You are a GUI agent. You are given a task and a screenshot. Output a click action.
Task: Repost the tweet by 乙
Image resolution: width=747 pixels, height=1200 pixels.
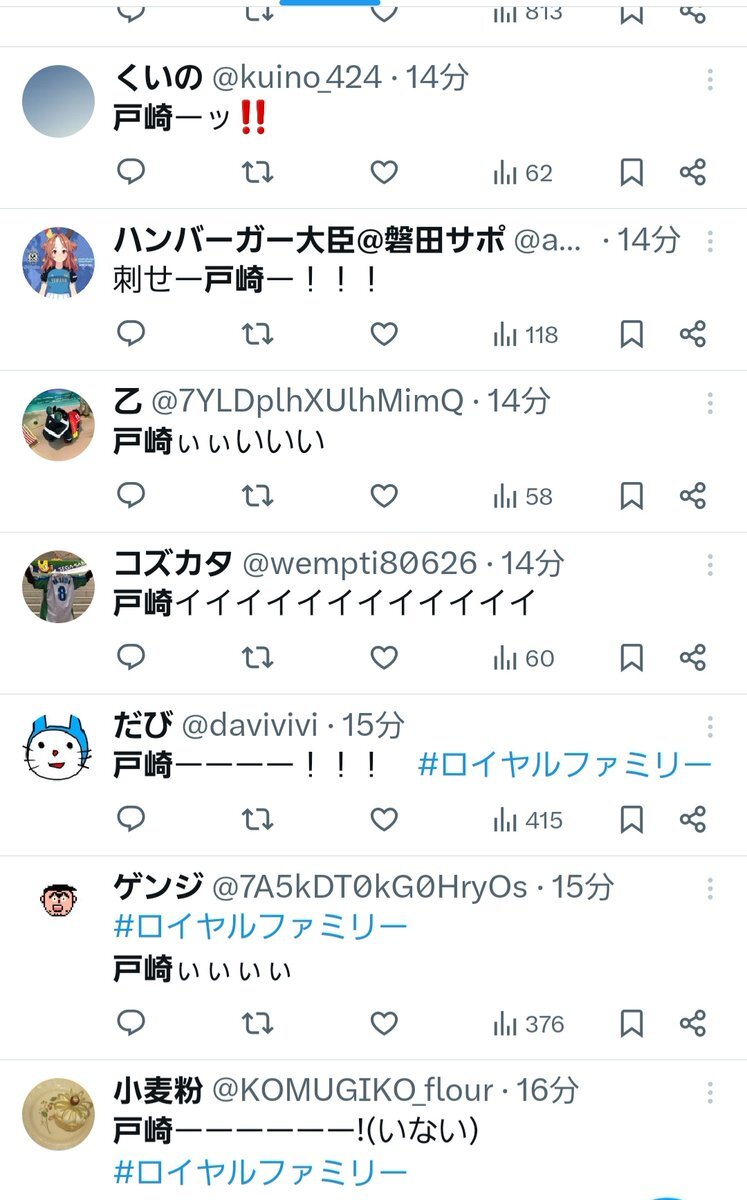point(258,496)
